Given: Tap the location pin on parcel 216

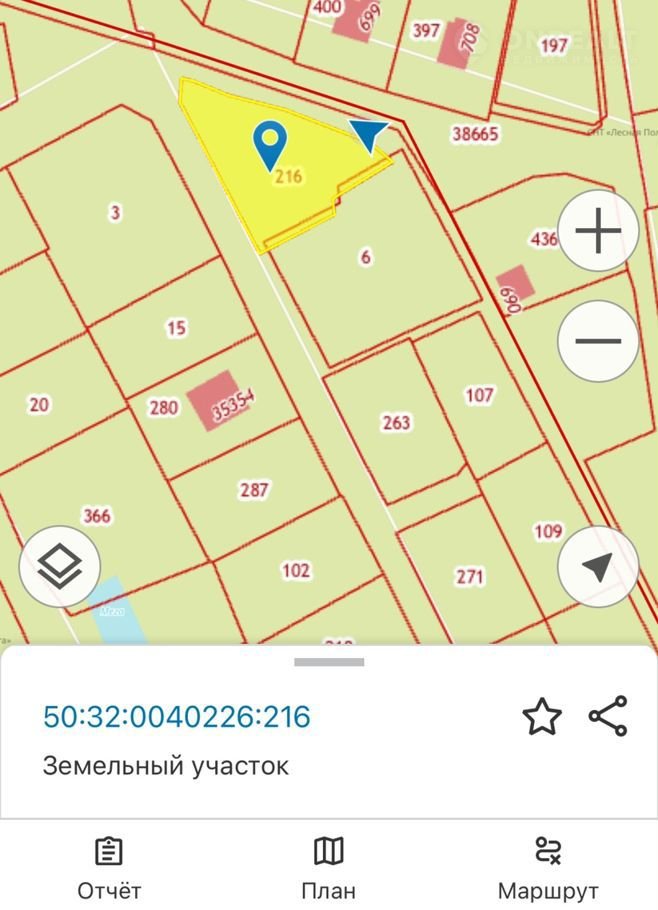Looking at the screenshot, I should click(x=270, y=144).
